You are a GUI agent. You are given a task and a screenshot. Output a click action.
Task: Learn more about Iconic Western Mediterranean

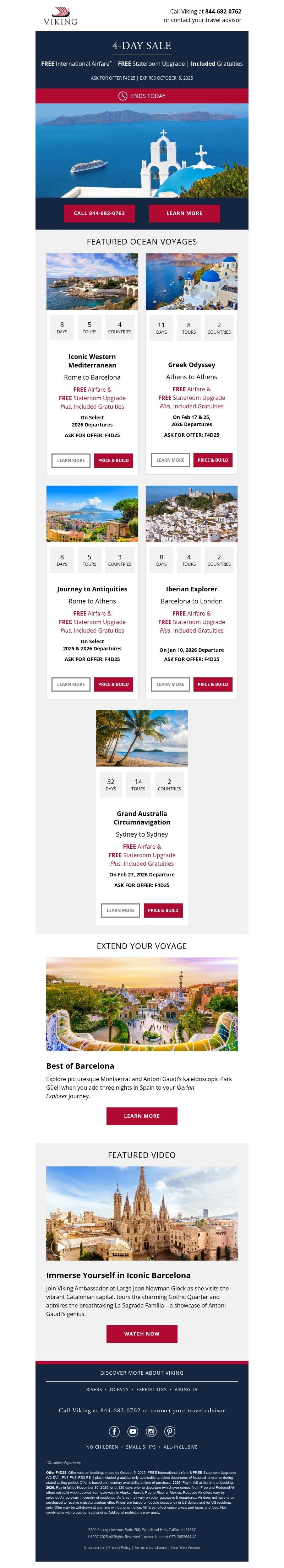pos(71,460)
